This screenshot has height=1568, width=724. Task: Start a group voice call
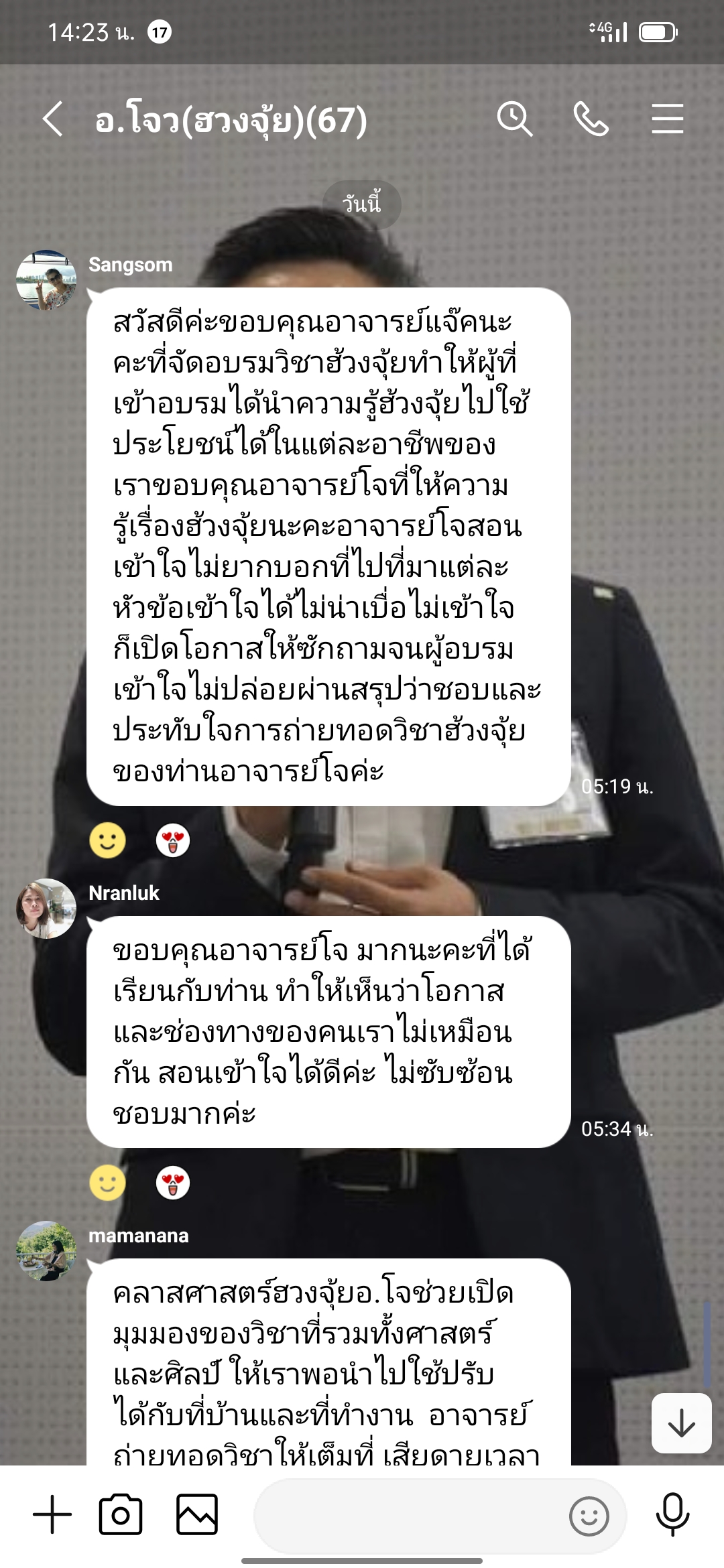591,120
